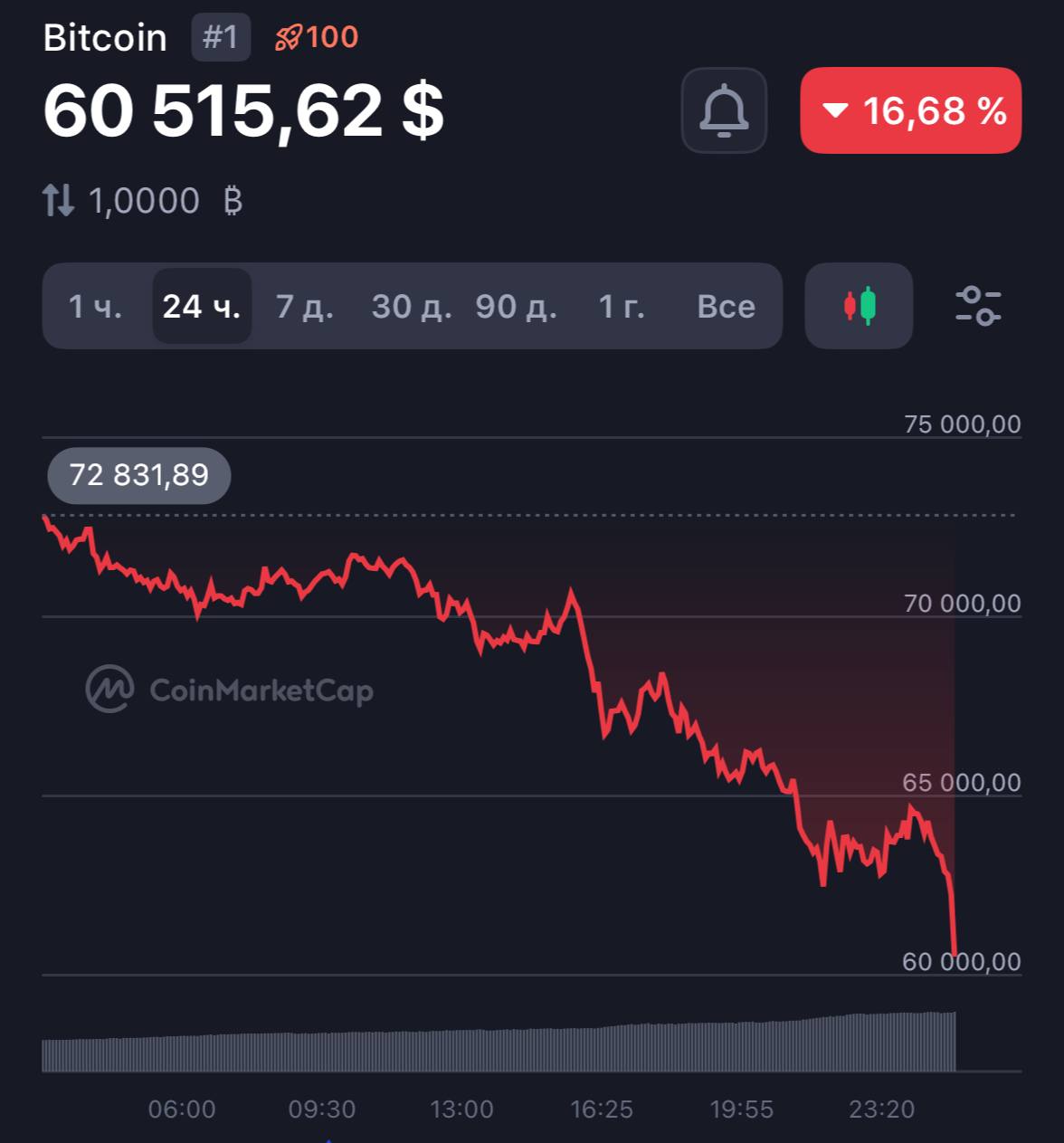Open the price alert bell
The width and height of the screenshot is (1064, 1143).
[724, 110]
